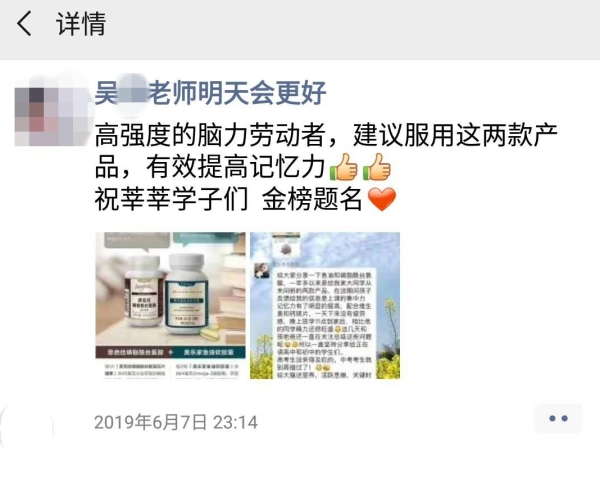Go back from the 详情 page
This screenshot has width=600, height=496.
24,25
